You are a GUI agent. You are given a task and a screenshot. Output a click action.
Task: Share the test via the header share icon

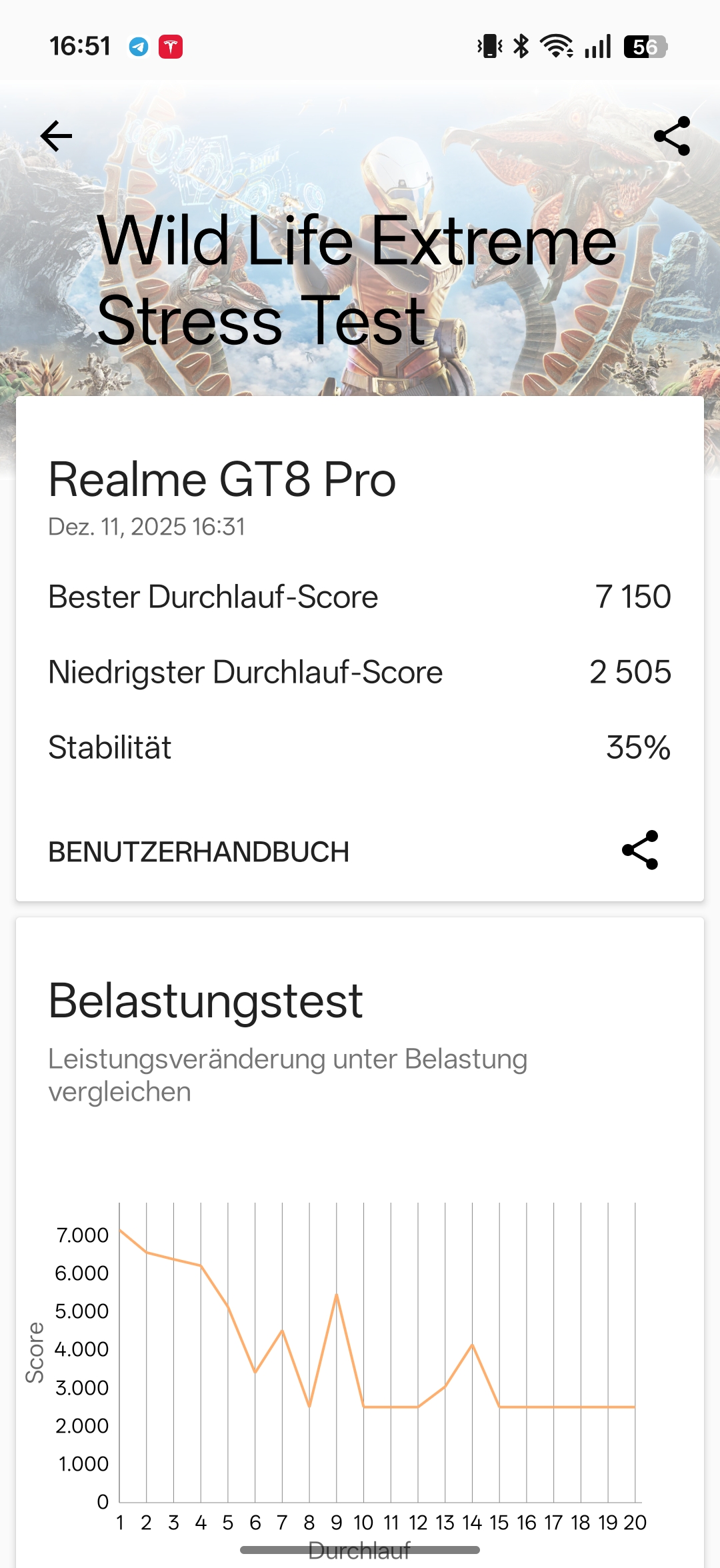coord(672,137)
